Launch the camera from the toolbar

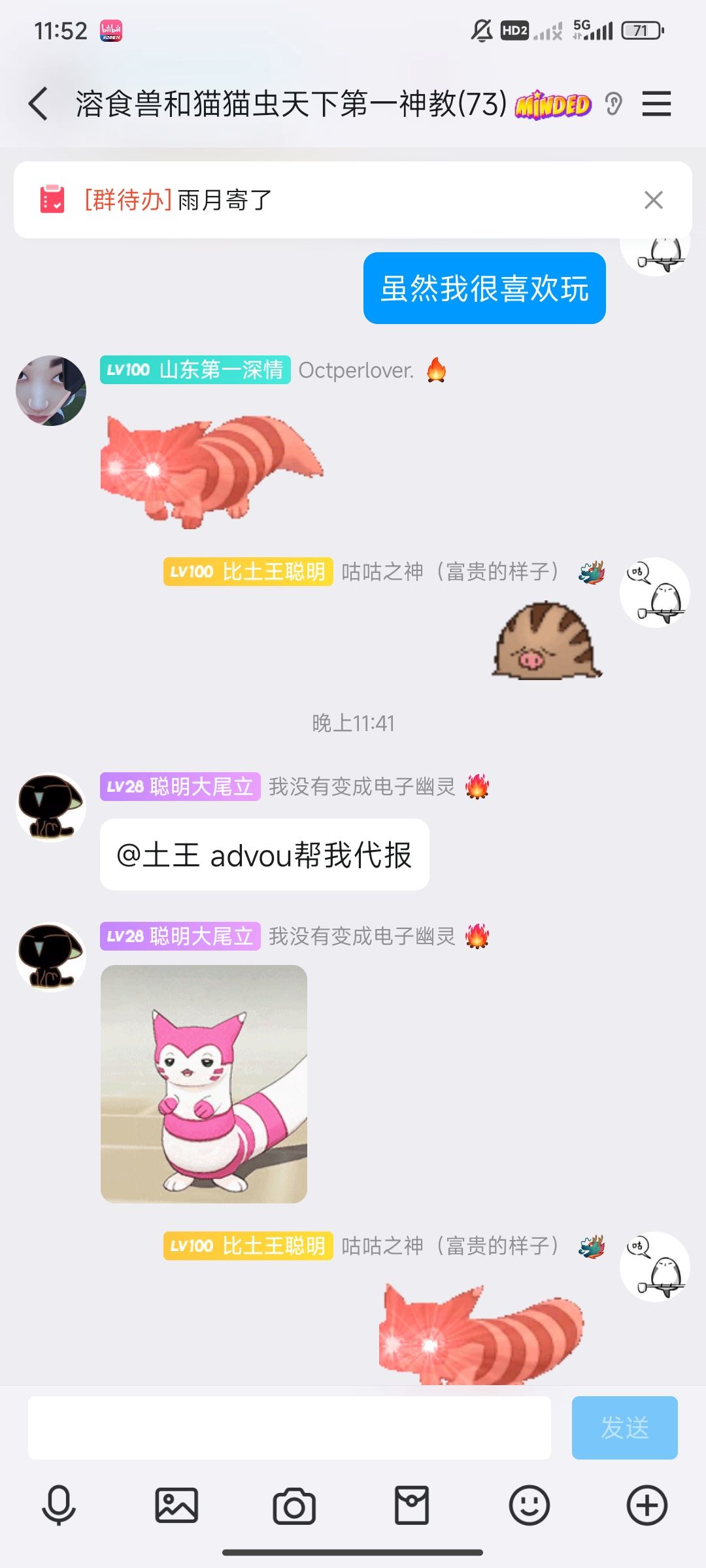(294, 1505)
